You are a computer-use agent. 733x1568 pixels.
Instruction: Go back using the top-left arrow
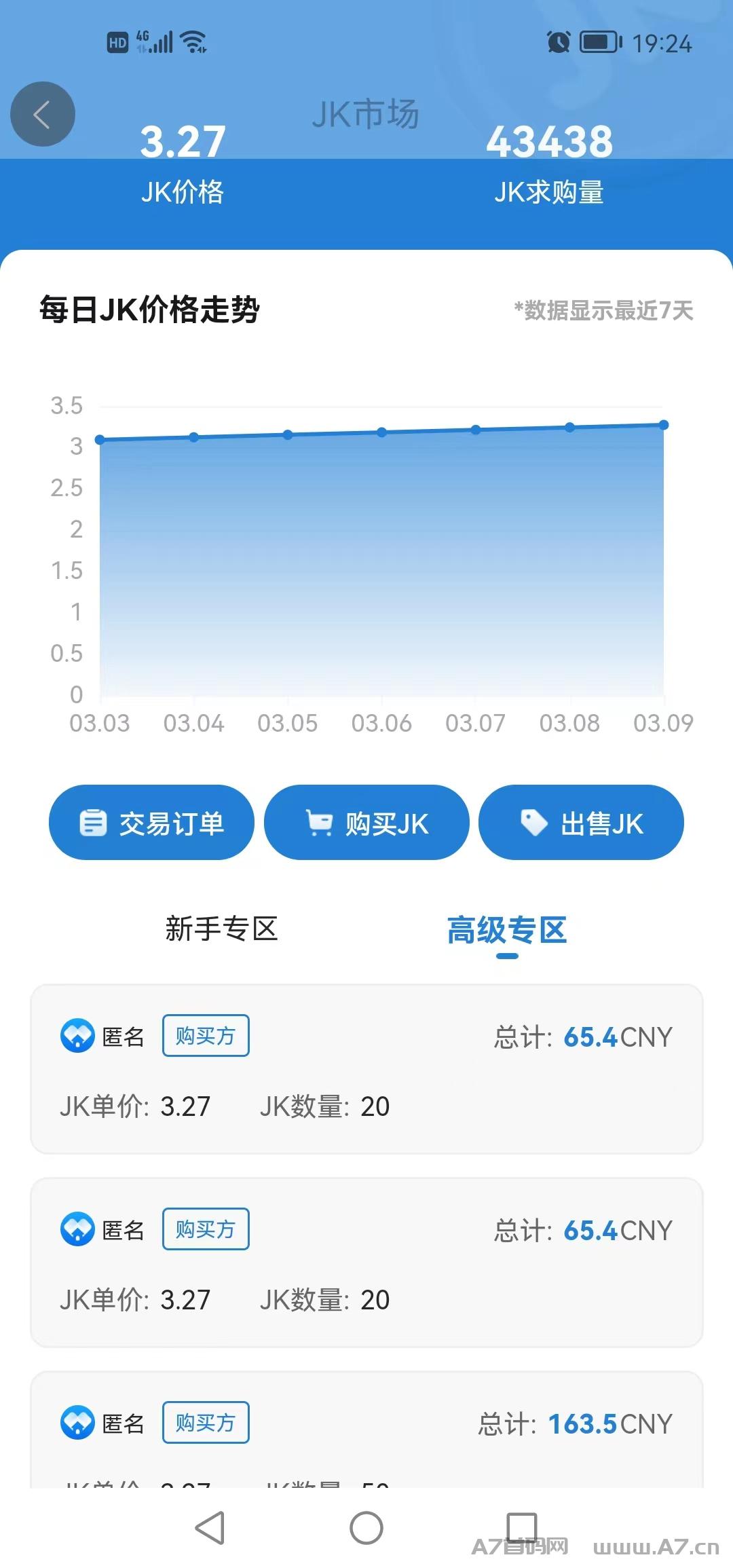point(42,114)
